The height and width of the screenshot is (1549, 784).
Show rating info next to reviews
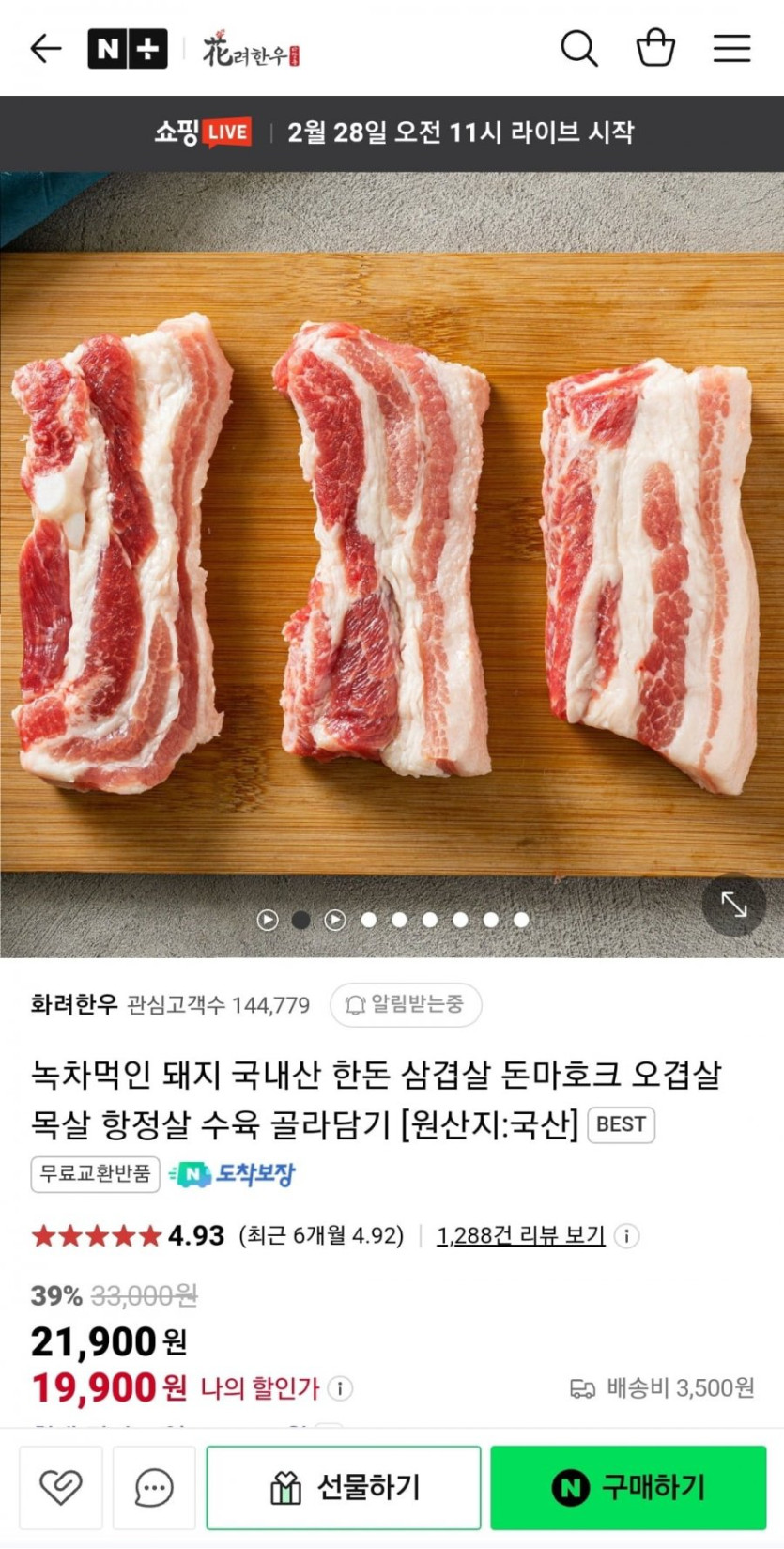627,1236
